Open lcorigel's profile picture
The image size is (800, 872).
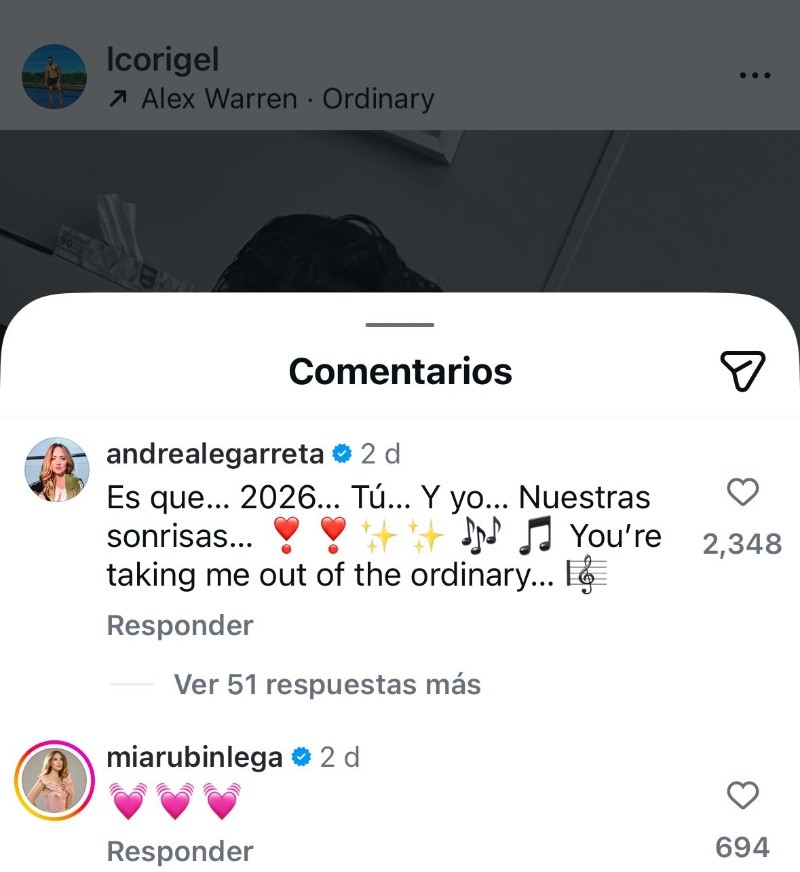[54, 76]
